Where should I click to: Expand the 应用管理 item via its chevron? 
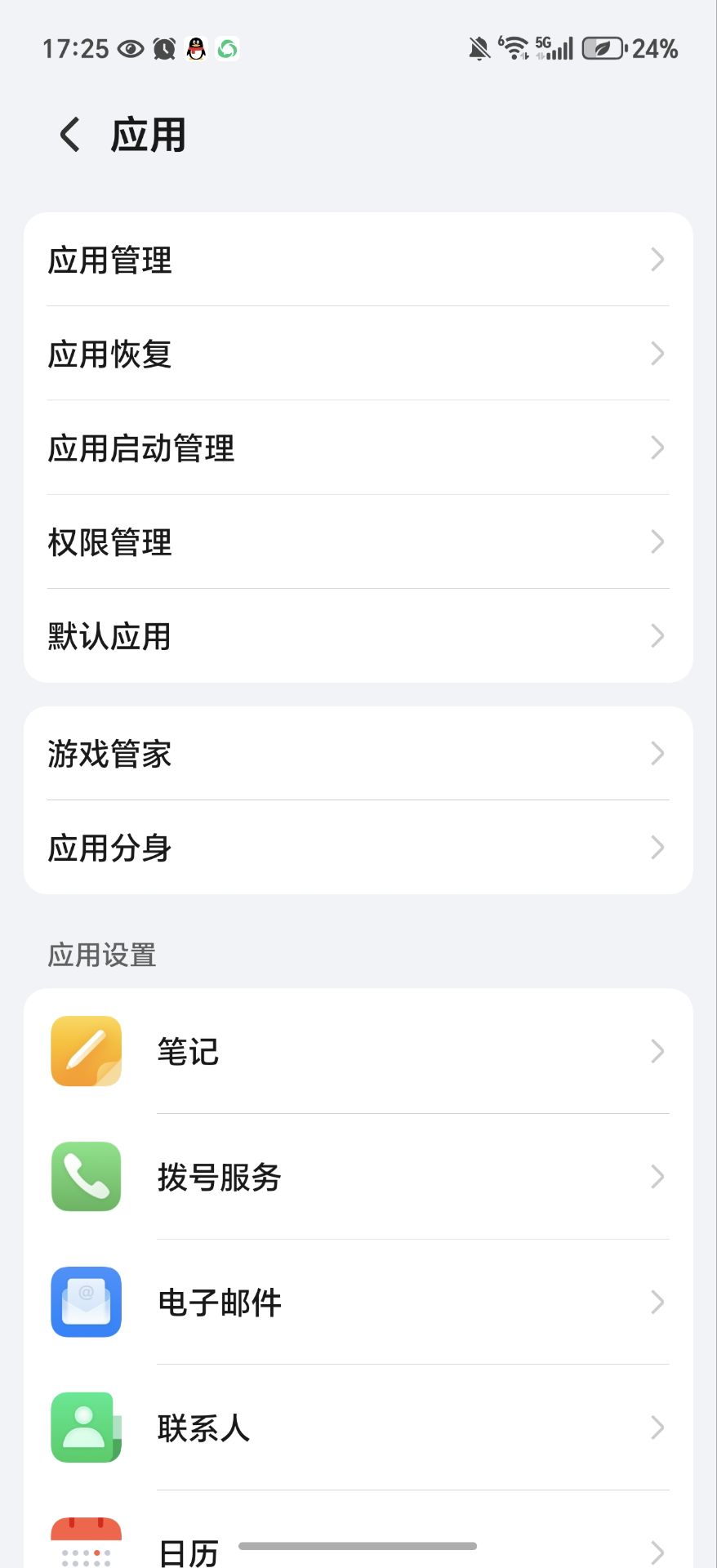657,260
